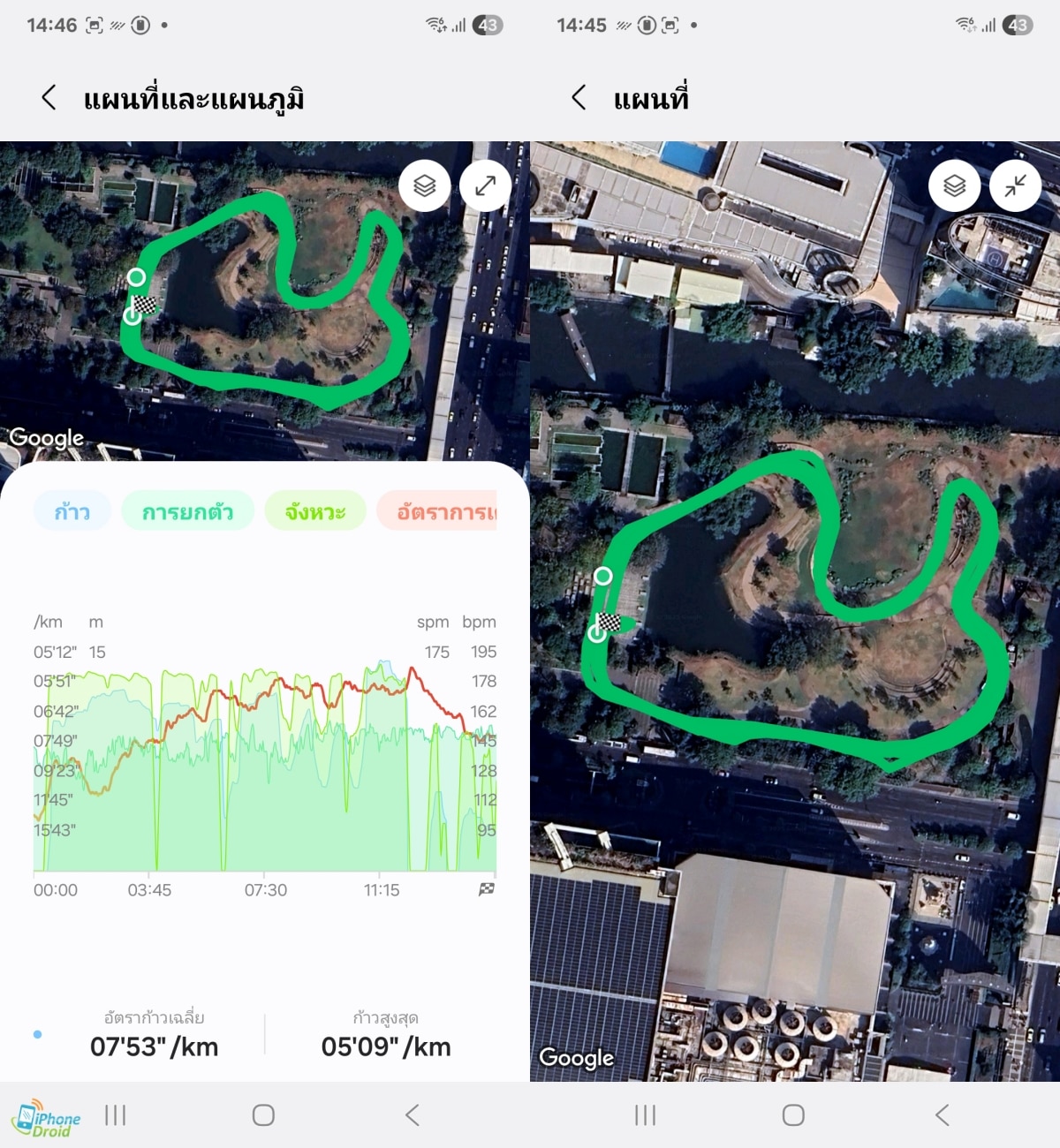
Task: Expand the small map to full screen
Action: [486, 186]
